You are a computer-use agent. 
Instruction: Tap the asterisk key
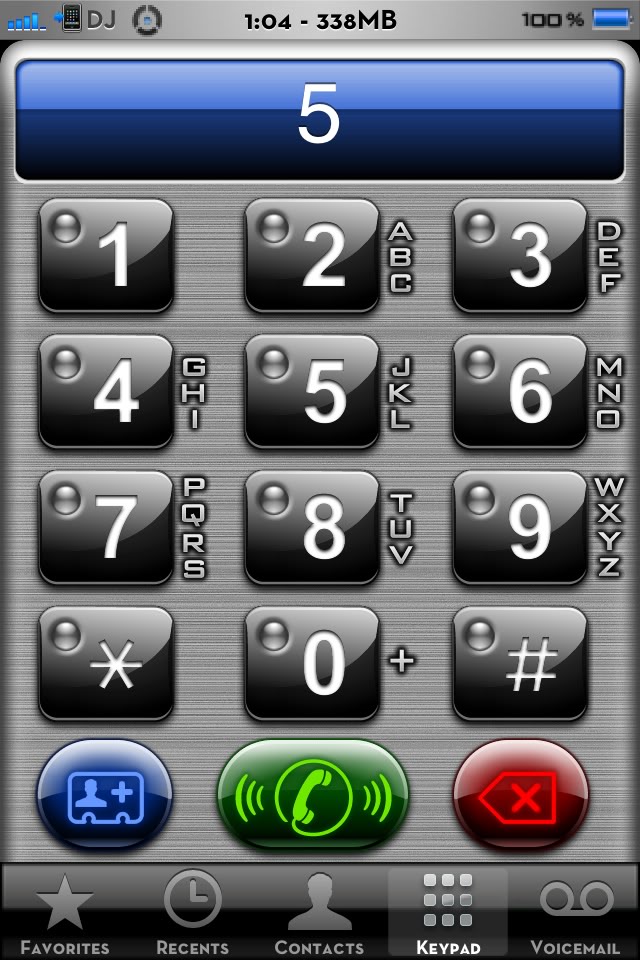106,664
